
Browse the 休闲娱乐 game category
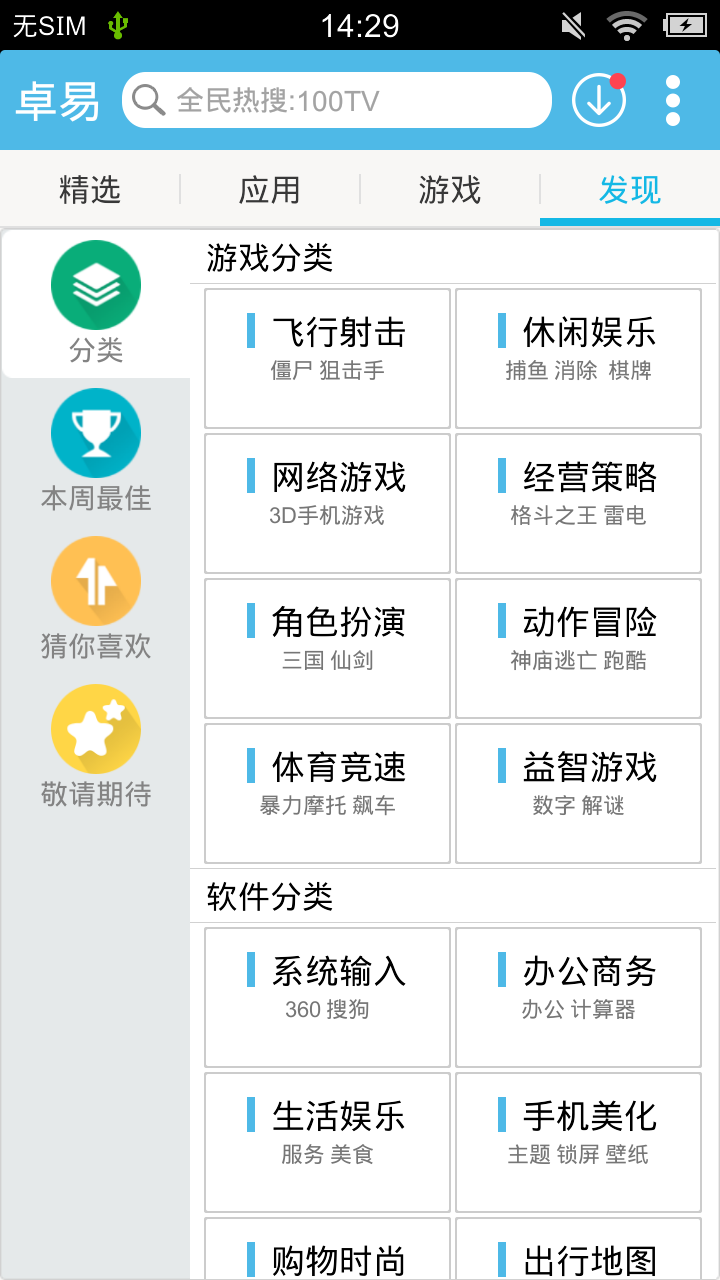pos(578,358)
